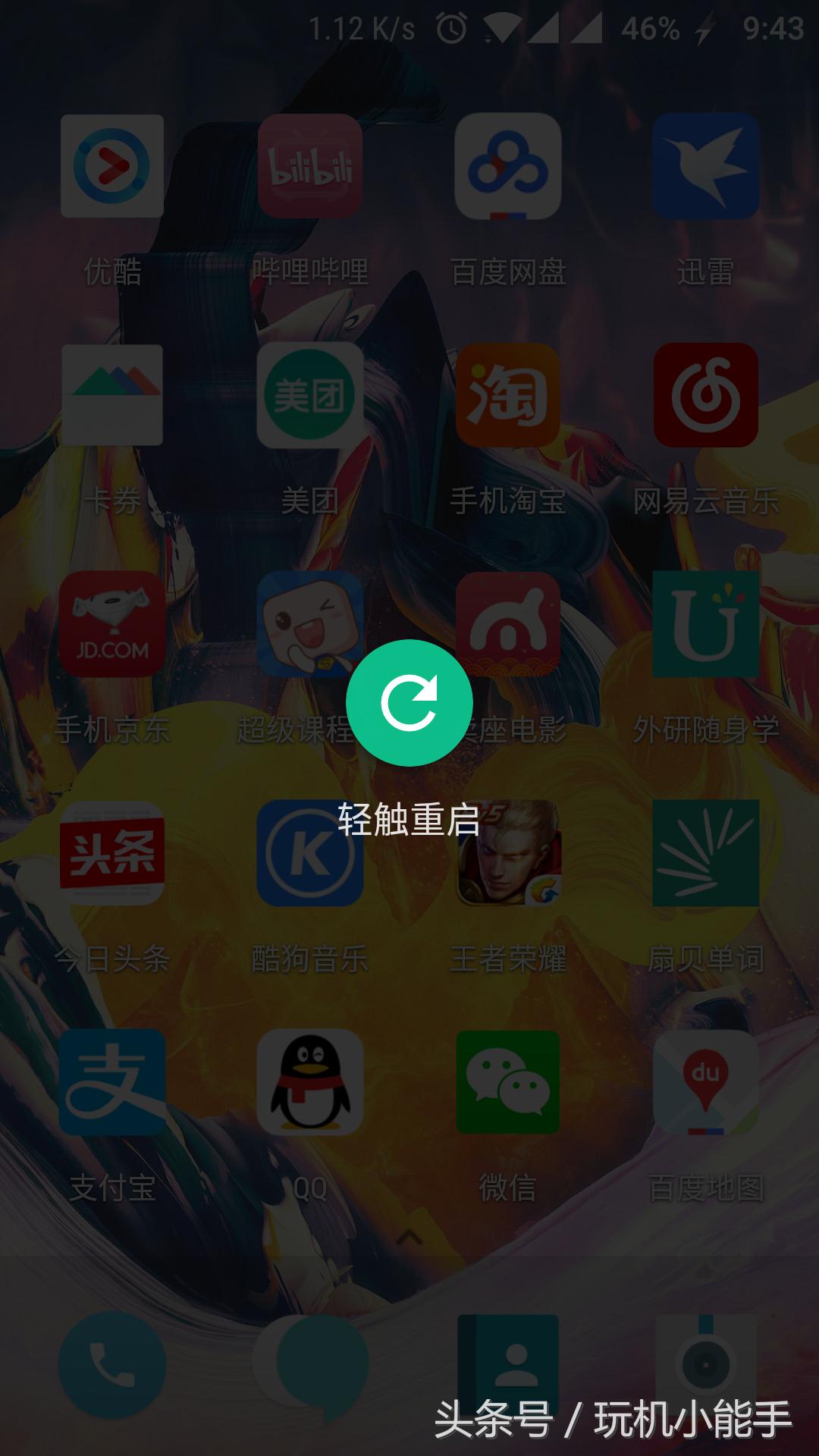Open the 手机京东 shopping app
Screen dimensions: 819x1456
(x=111, y=624)
